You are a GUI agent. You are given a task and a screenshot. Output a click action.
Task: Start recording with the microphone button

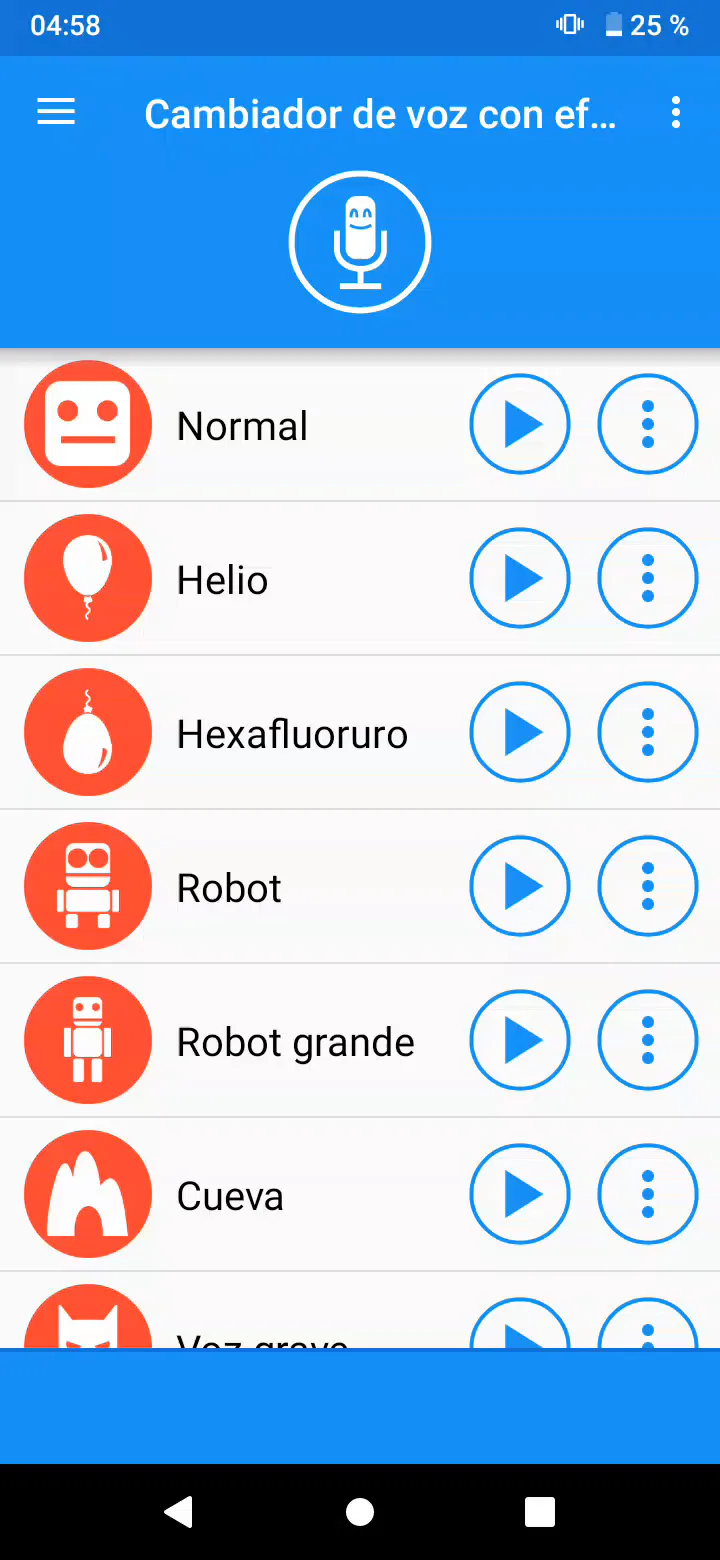pos(360,243)
